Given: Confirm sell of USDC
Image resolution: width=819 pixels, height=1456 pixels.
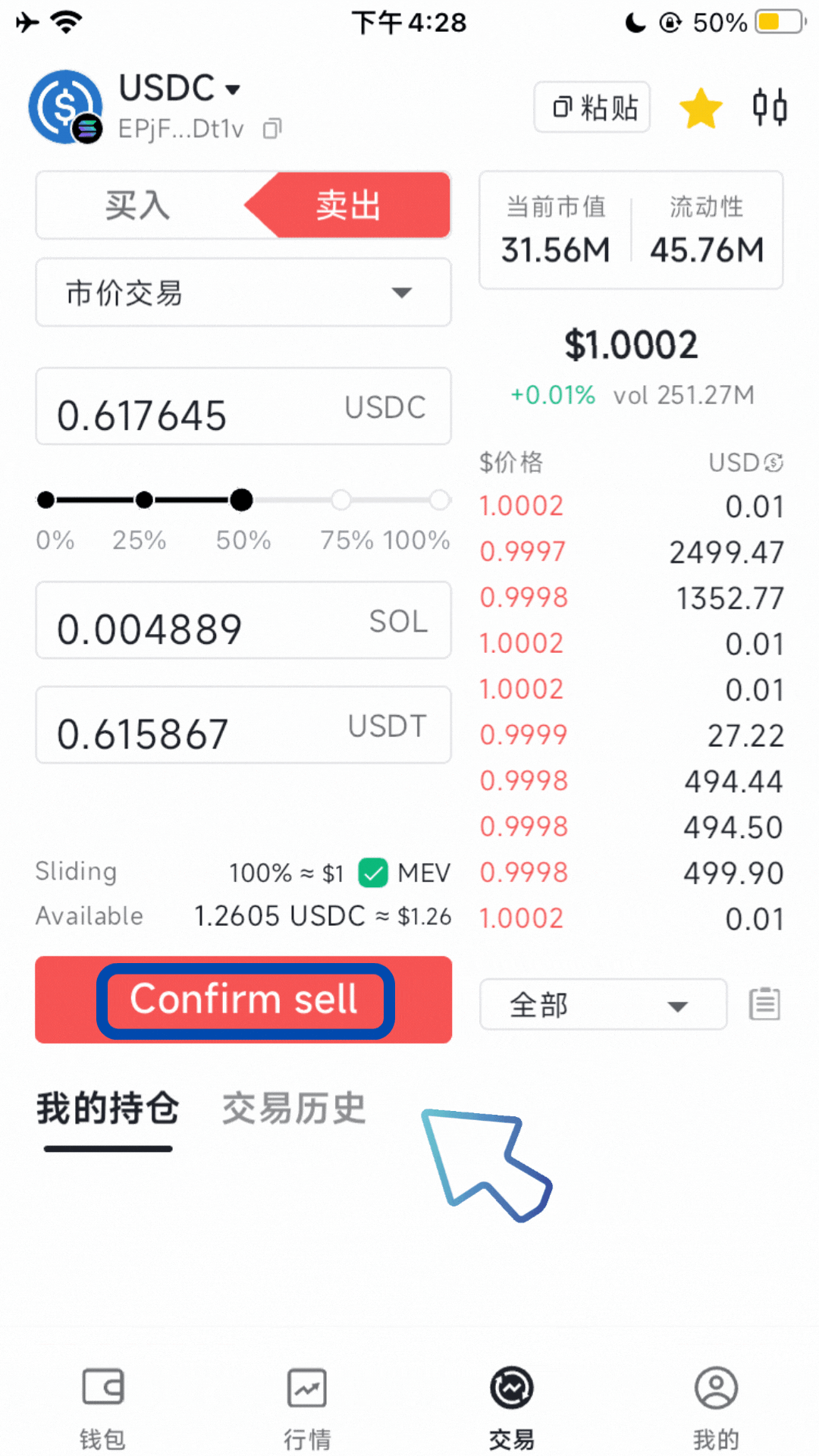Looking at the screenshot, I should click(x=243, y=999).
